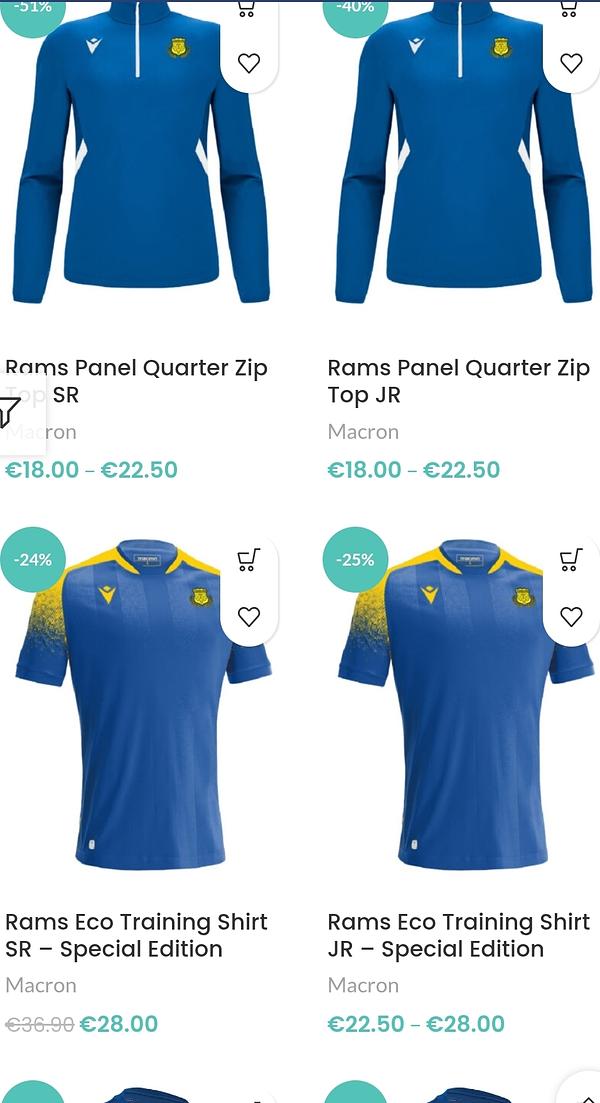The image size is (600, 1103).
Task: Open Rams Eco Training Shirt SR product image
Action: (140, 710)
